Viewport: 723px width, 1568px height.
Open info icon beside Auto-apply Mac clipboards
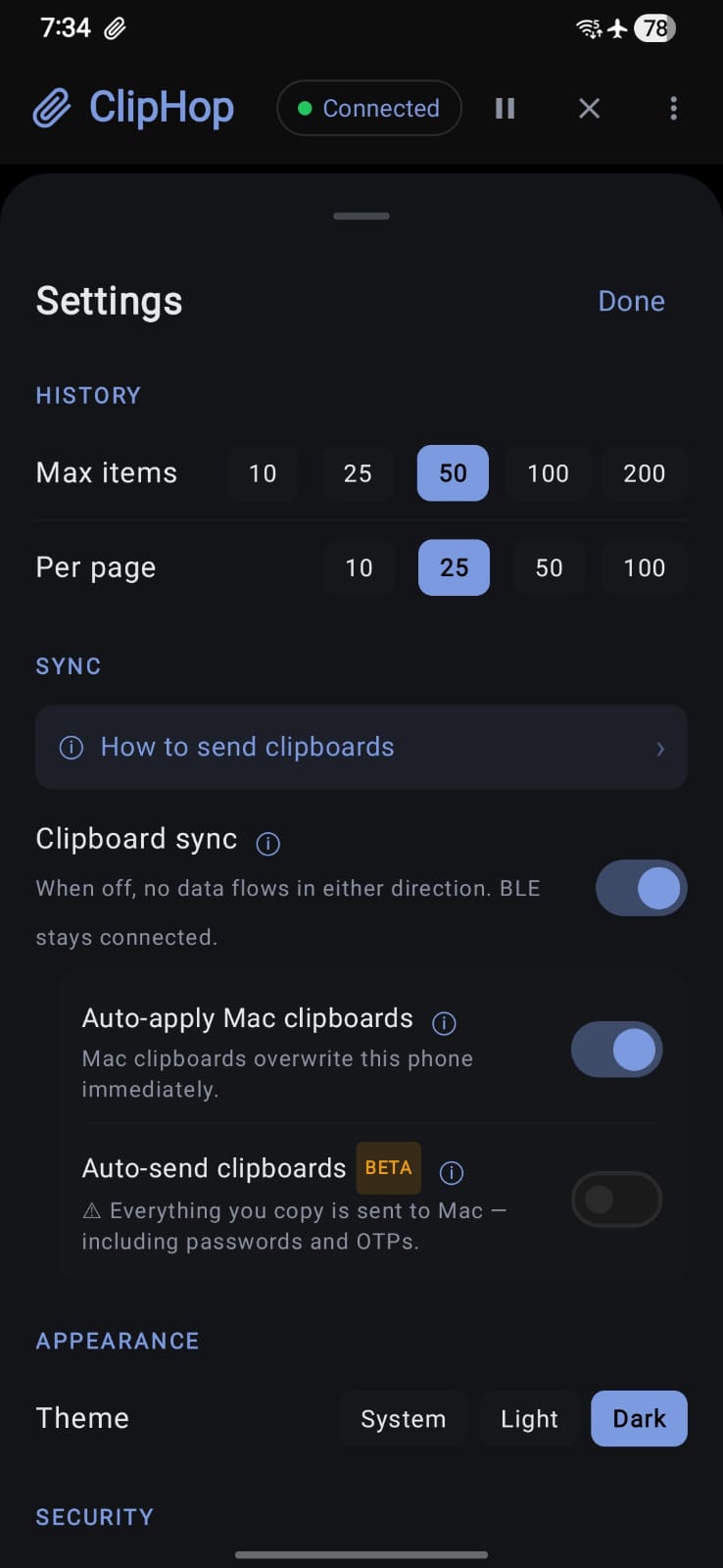point(443,1023)
